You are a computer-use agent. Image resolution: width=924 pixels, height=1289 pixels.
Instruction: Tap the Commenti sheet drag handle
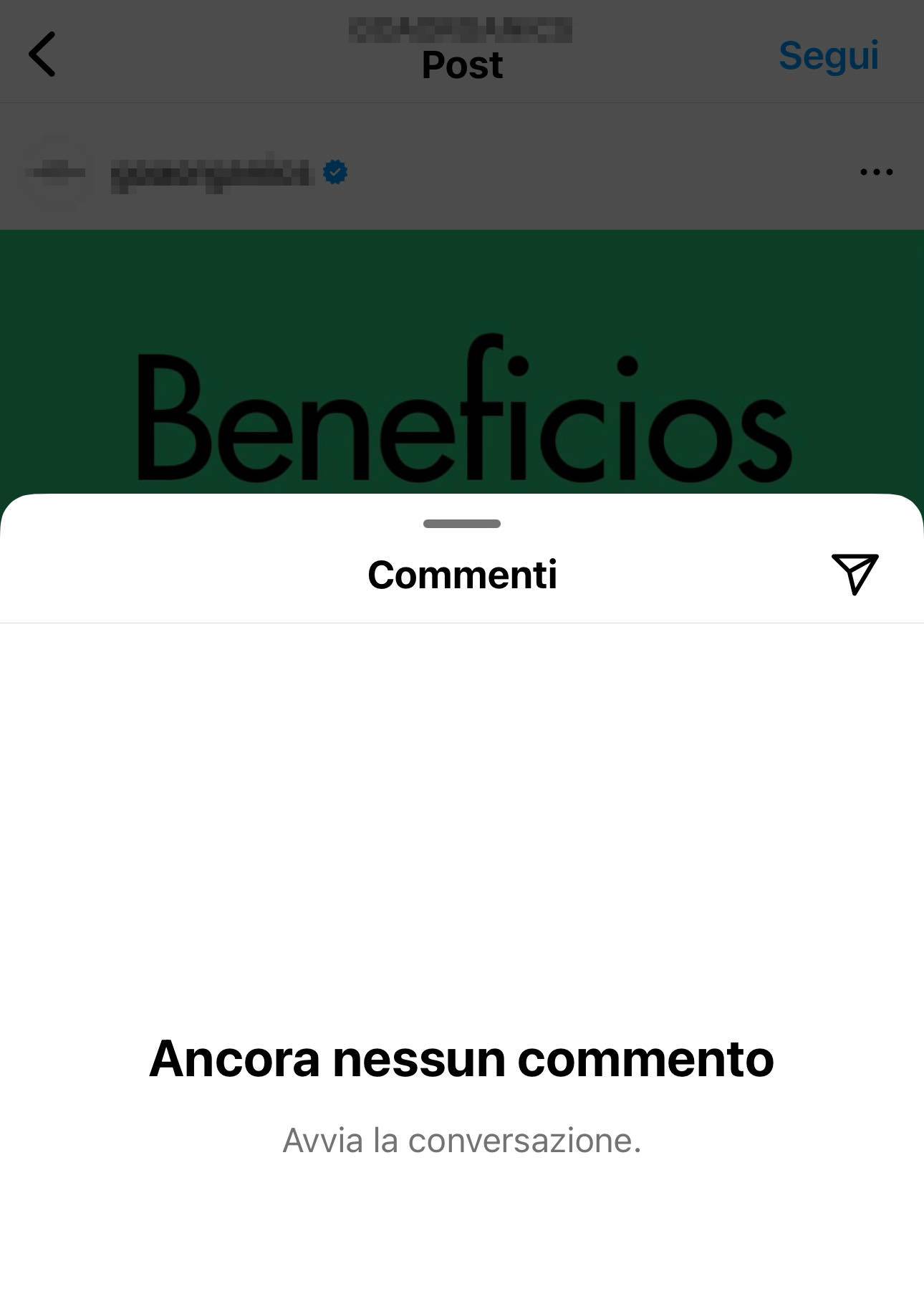point(462,524)
